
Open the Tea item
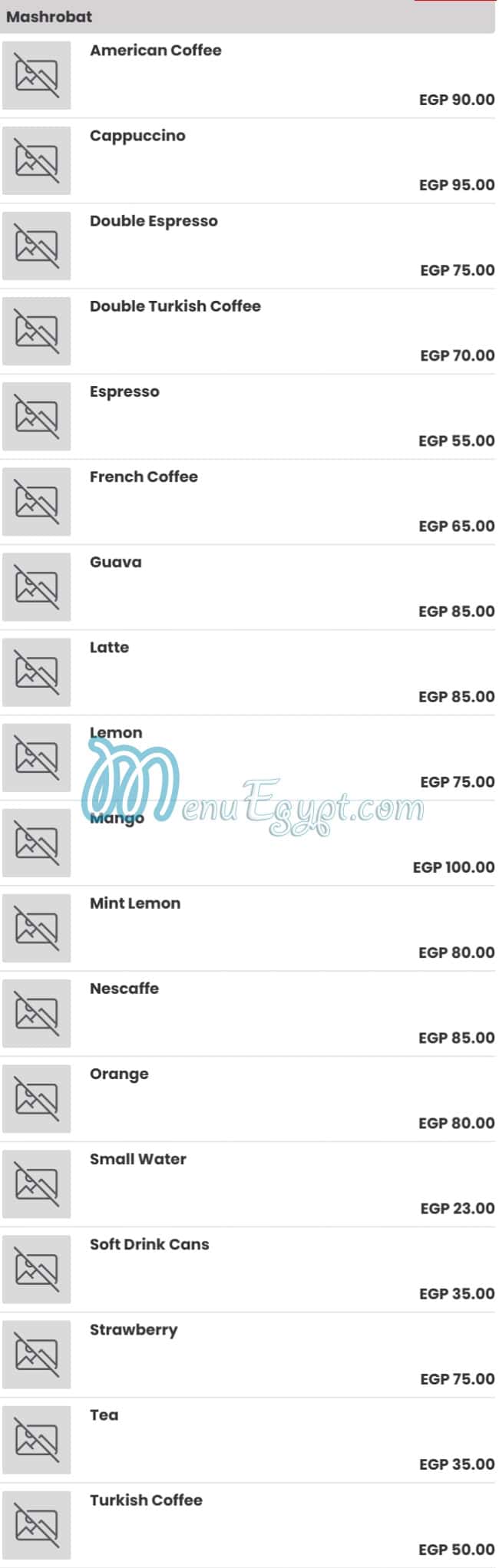(x=104, y=1415)
